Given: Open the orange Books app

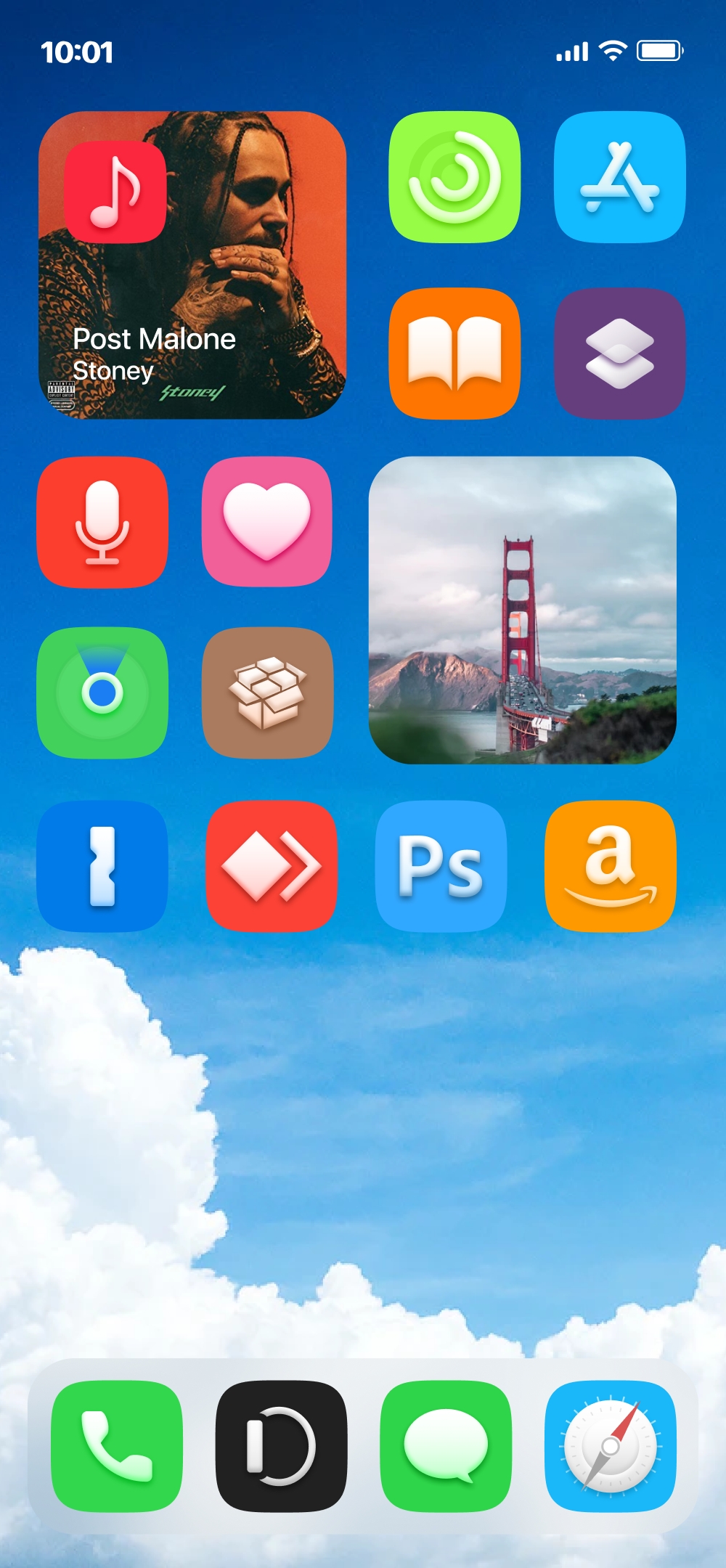Looking at the screenshot, I should pyautogui.click(x=454, y=354).
